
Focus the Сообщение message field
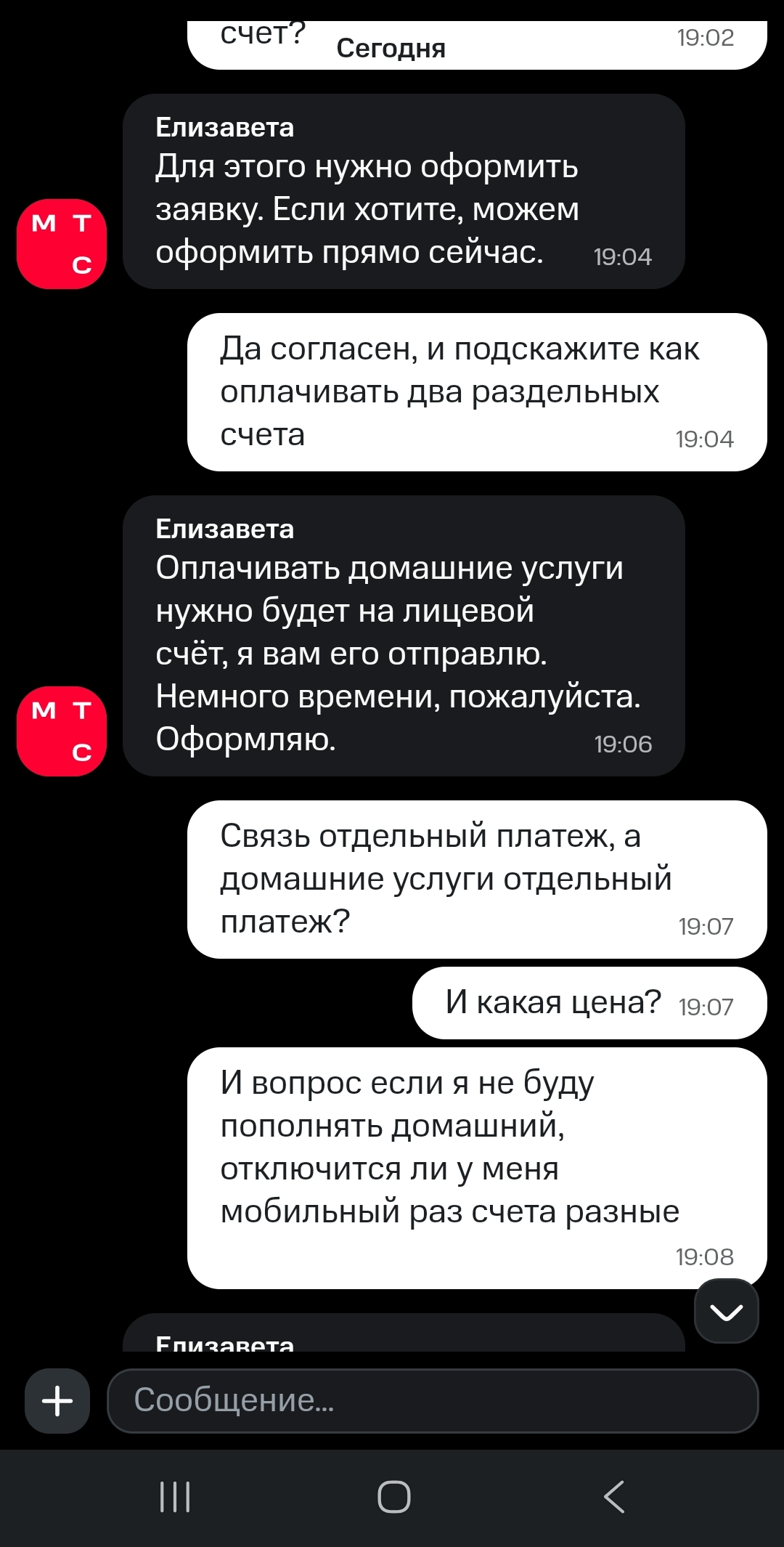tap(433, 1400)
